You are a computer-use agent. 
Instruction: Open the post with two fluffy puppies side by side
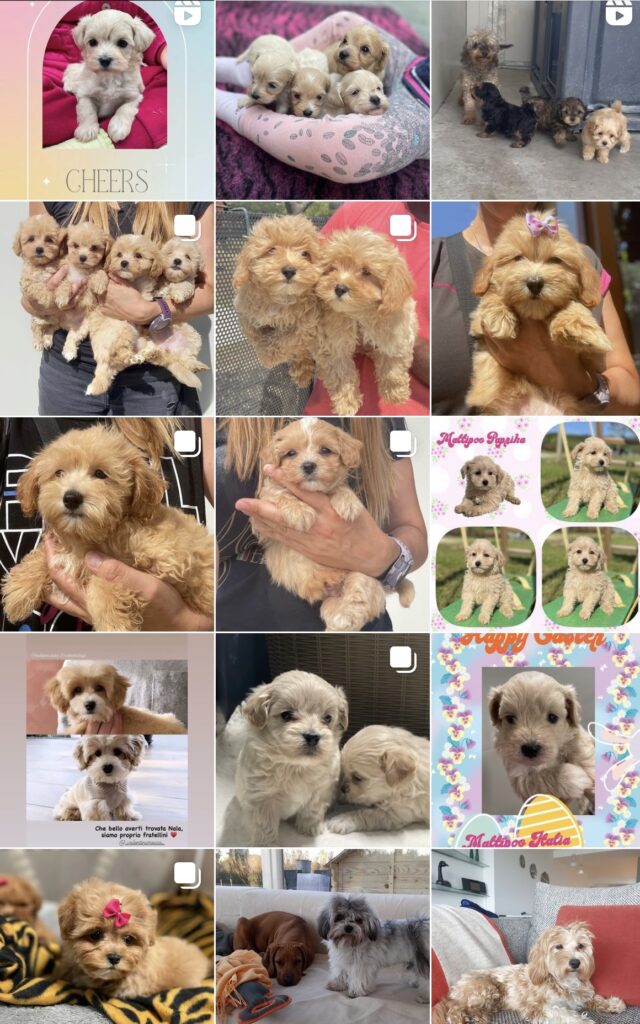click(x=322, y=308)
